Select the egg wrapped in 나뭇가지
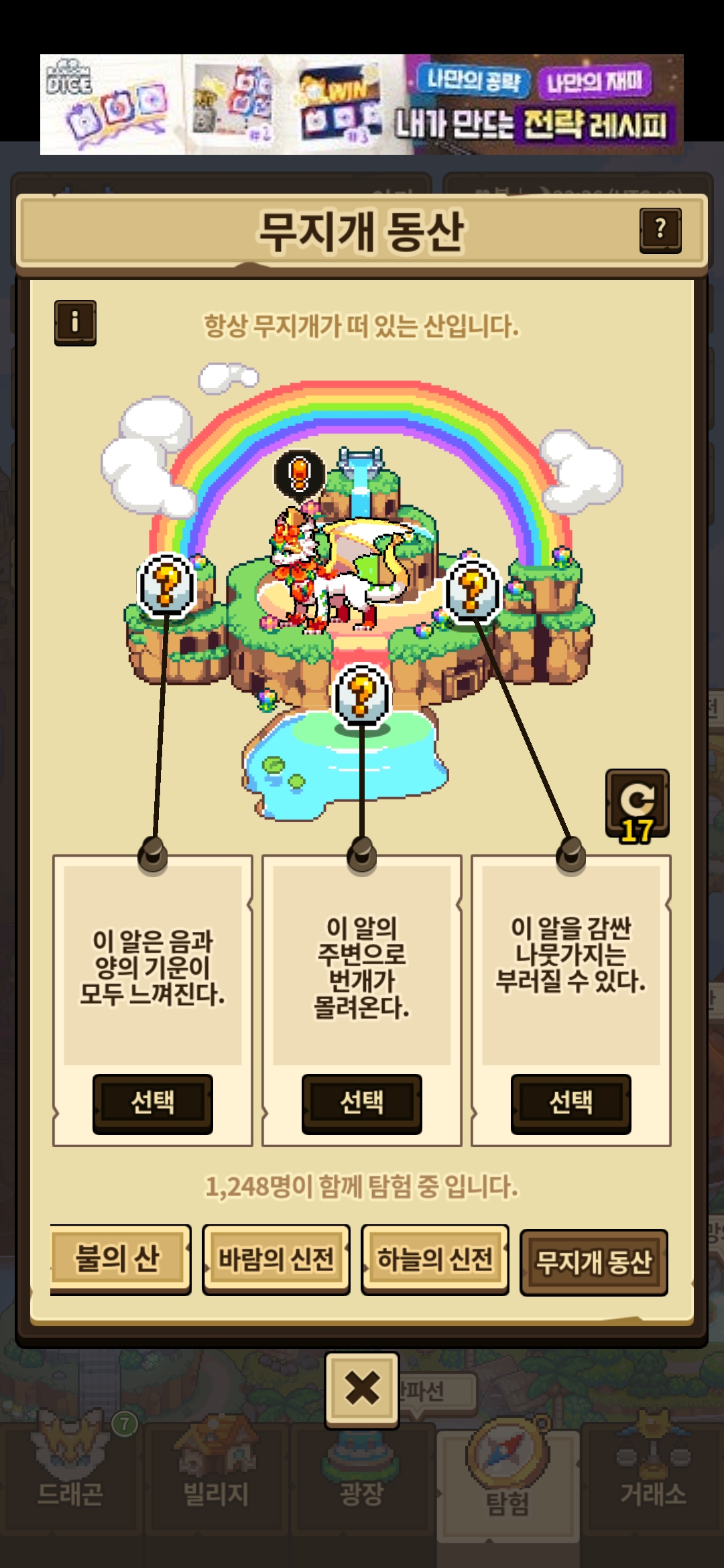724x1568 pixels. (571, 1103)
